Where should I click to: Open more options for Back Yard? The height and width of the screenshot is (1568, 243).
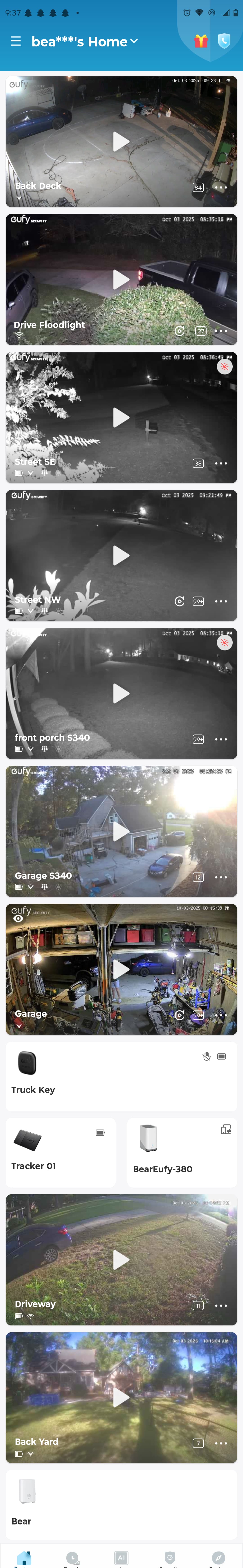tap(220, 1443)
